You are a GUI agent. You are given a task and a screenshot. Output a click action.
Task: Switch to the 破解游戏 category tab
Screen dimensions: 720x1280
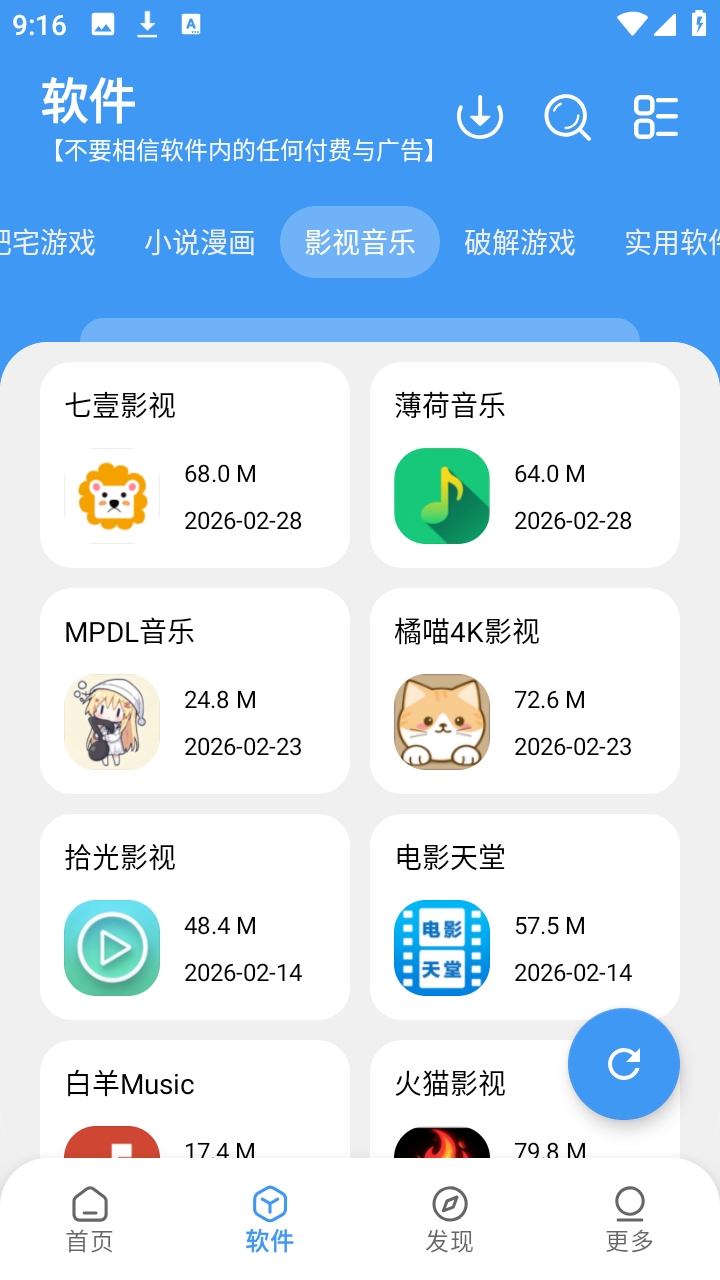coord(520,242)
